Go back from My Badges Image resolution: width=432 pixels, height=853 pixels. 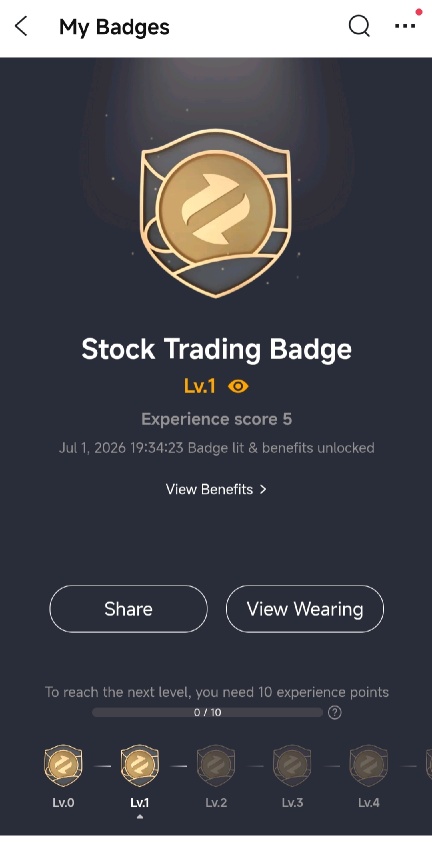[x=21, y=26]
